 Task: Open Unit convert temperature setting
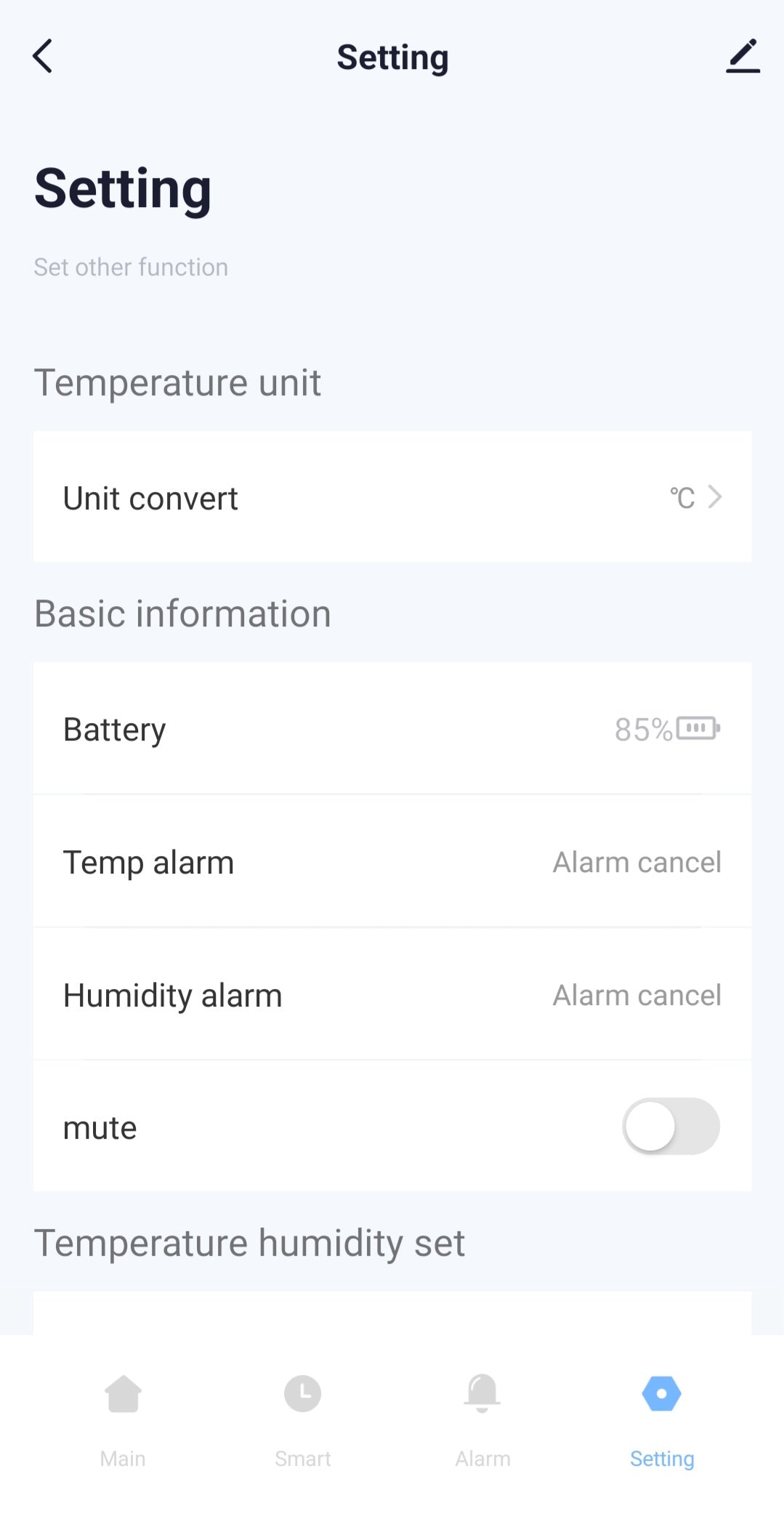click(392, 498)
